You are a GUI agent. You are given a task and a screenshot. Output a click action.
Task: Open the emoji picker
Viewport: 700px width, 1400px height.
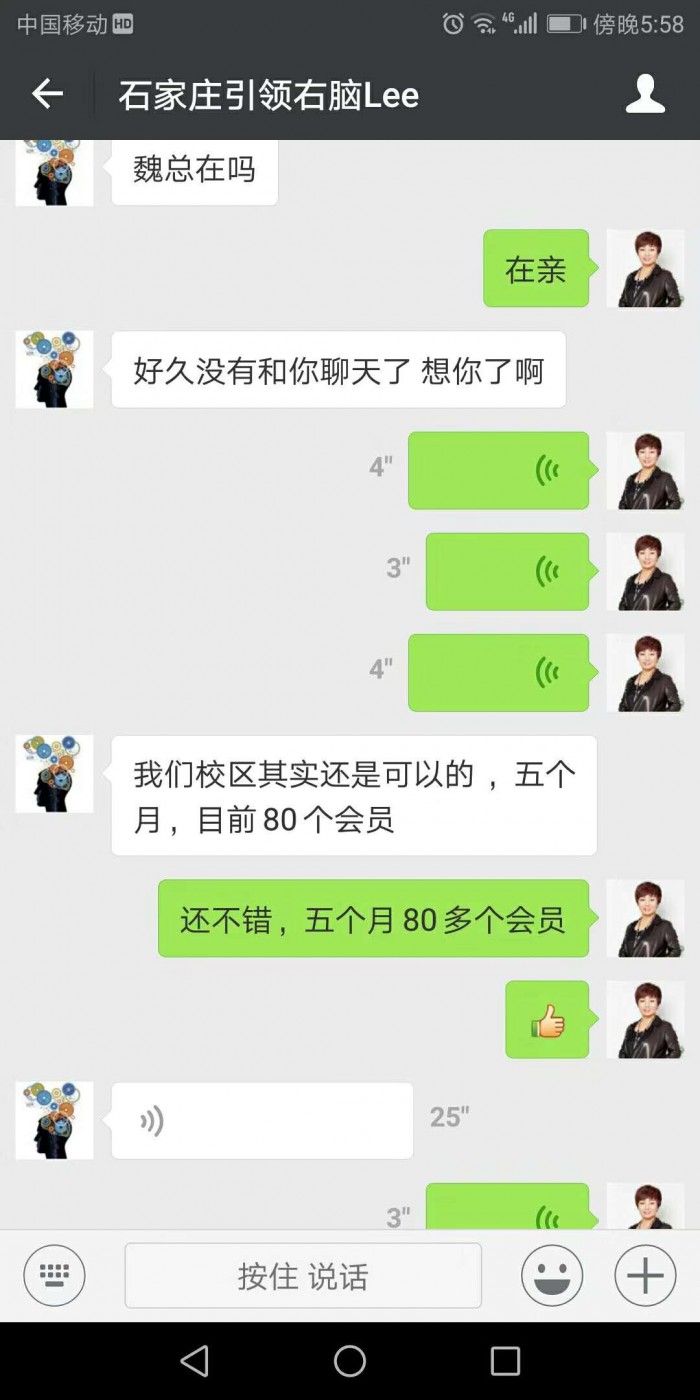(552, 1276)
